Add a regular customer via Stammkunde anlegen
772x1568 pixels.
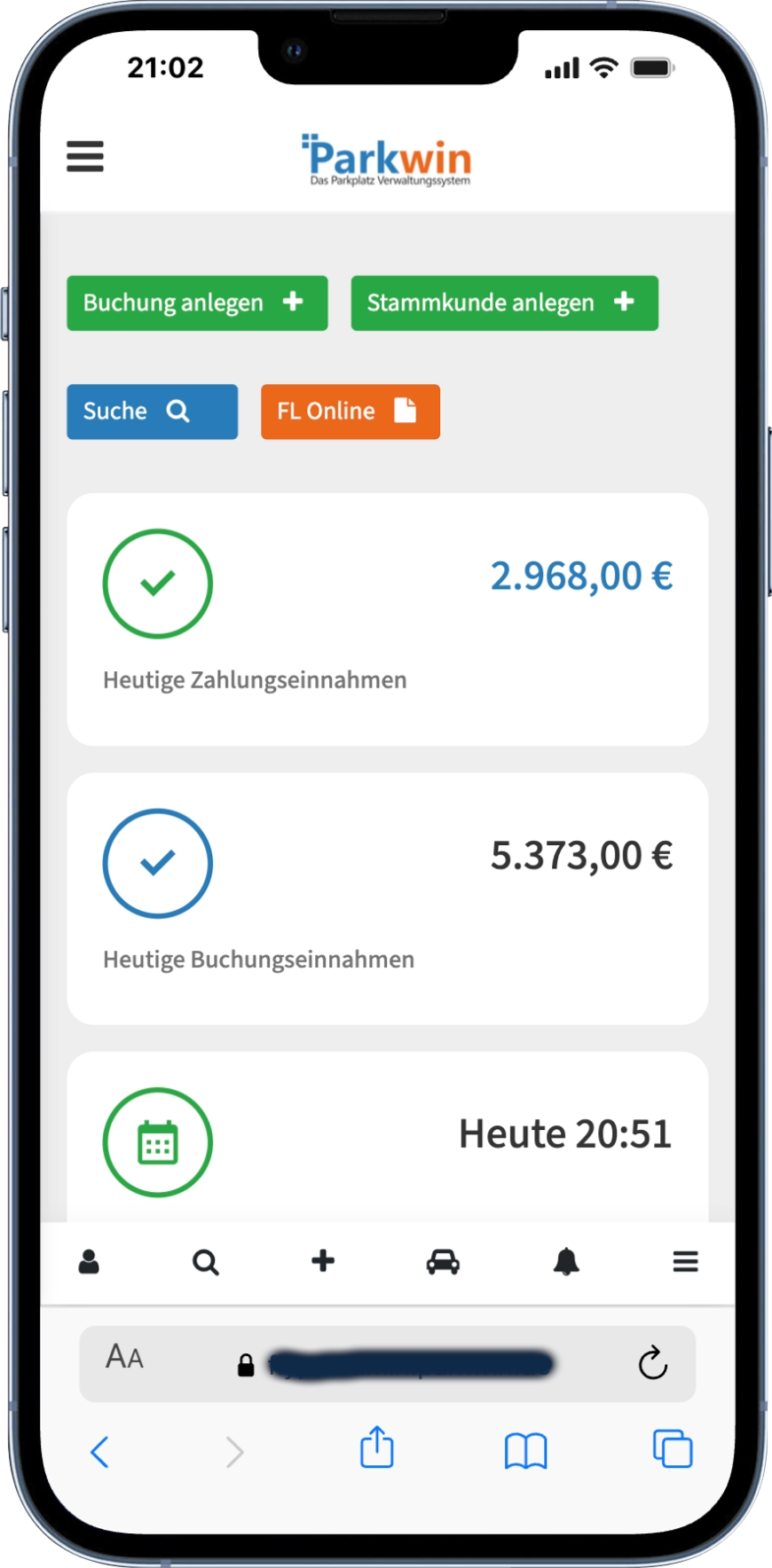pyautogui.click(x=504, y=302)
